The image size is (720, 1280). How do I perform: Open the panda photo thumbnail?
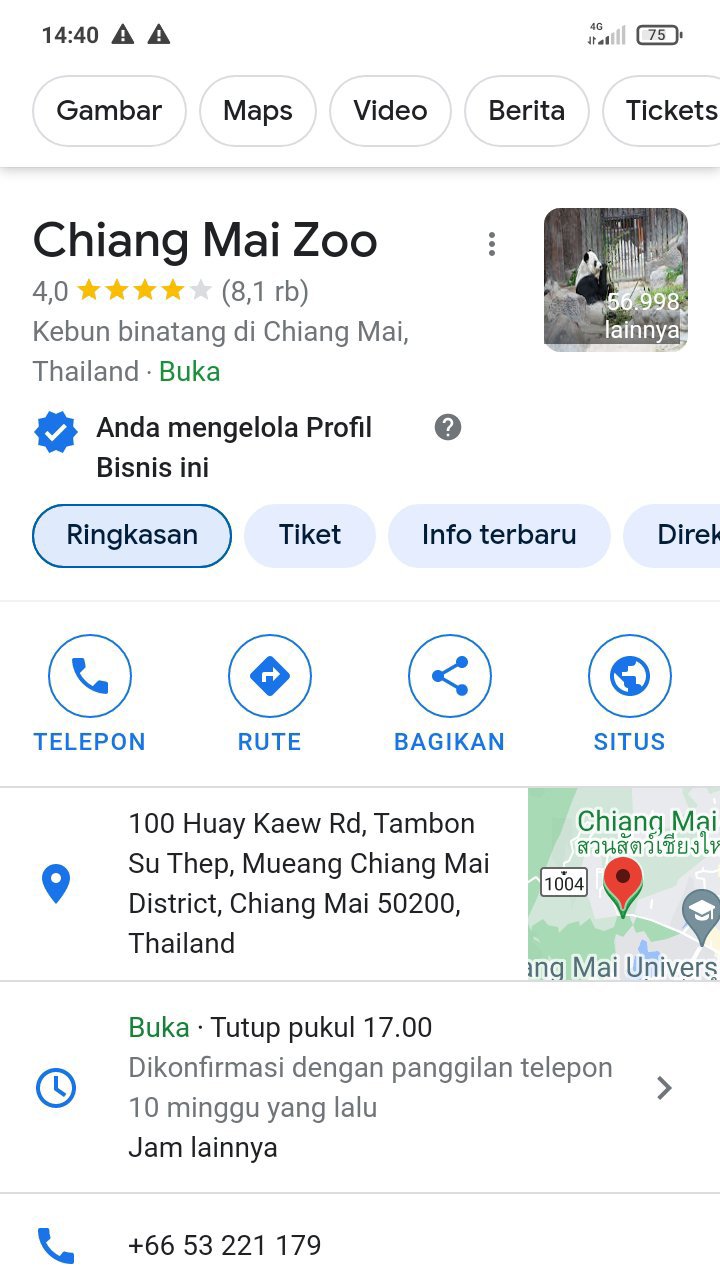tap(615, 280)
